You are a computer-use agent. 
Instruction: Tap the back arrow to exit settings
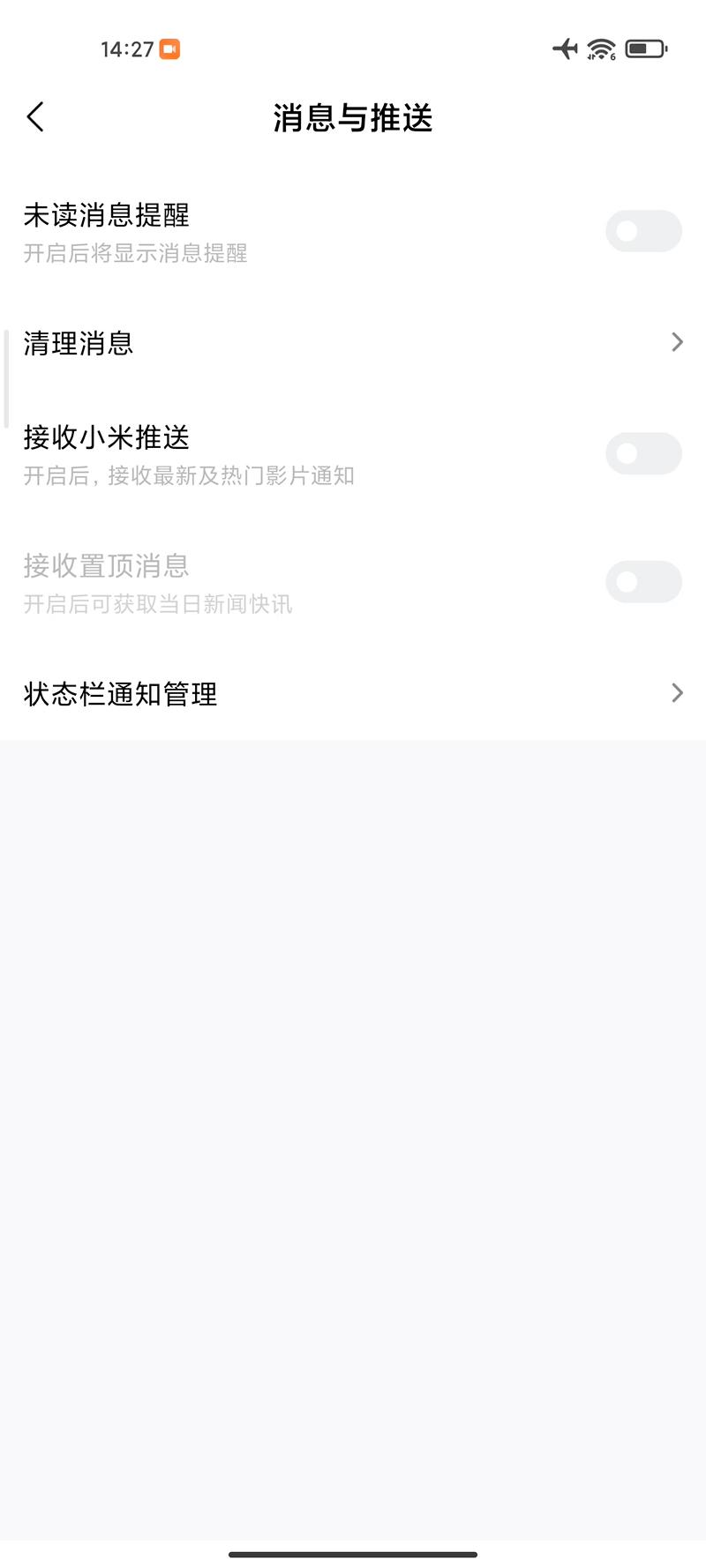[35, 116]
